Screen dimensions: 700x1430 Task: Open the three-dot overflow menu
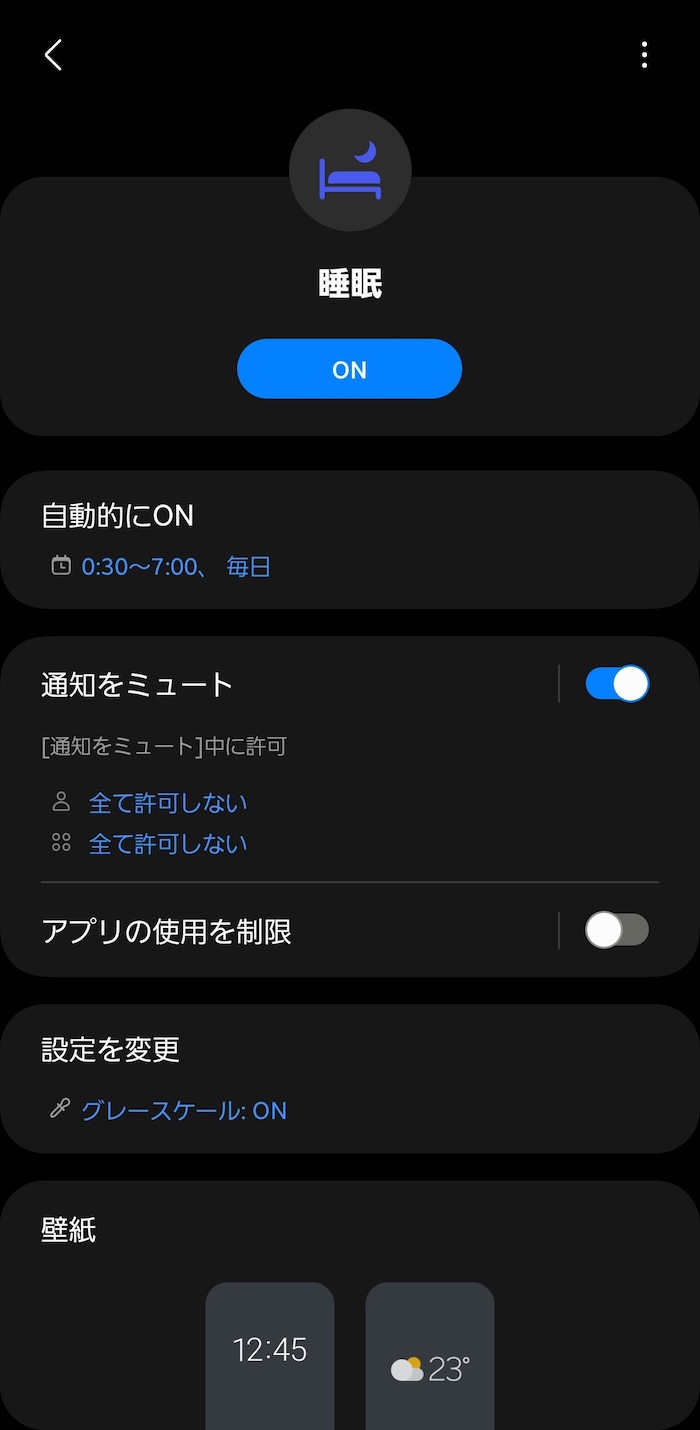click(645, 55)
